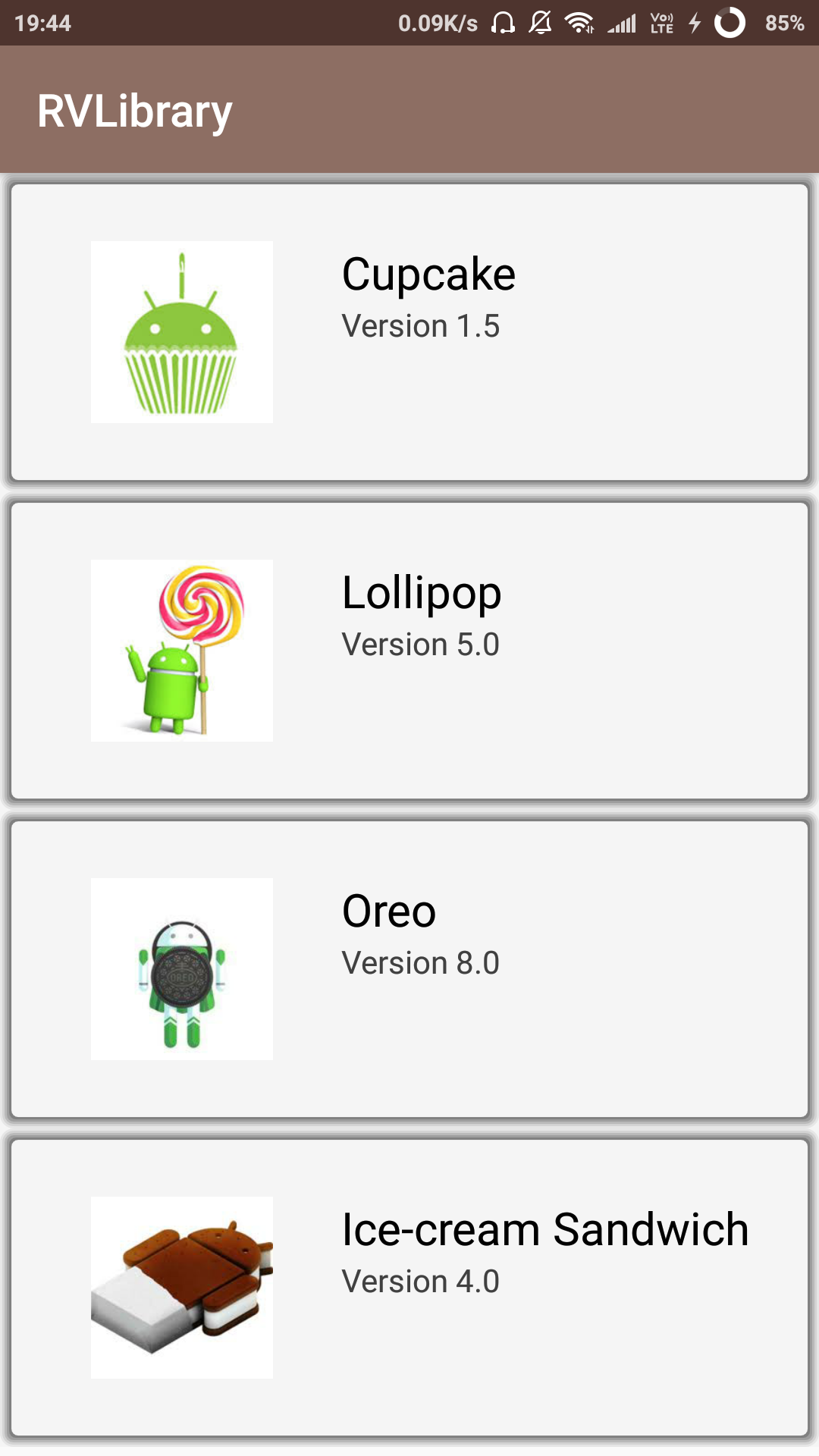Click the Version 8.0 text under Oreo
Viewport: 819px width, 1456px height.
click(x=420, y=962)
